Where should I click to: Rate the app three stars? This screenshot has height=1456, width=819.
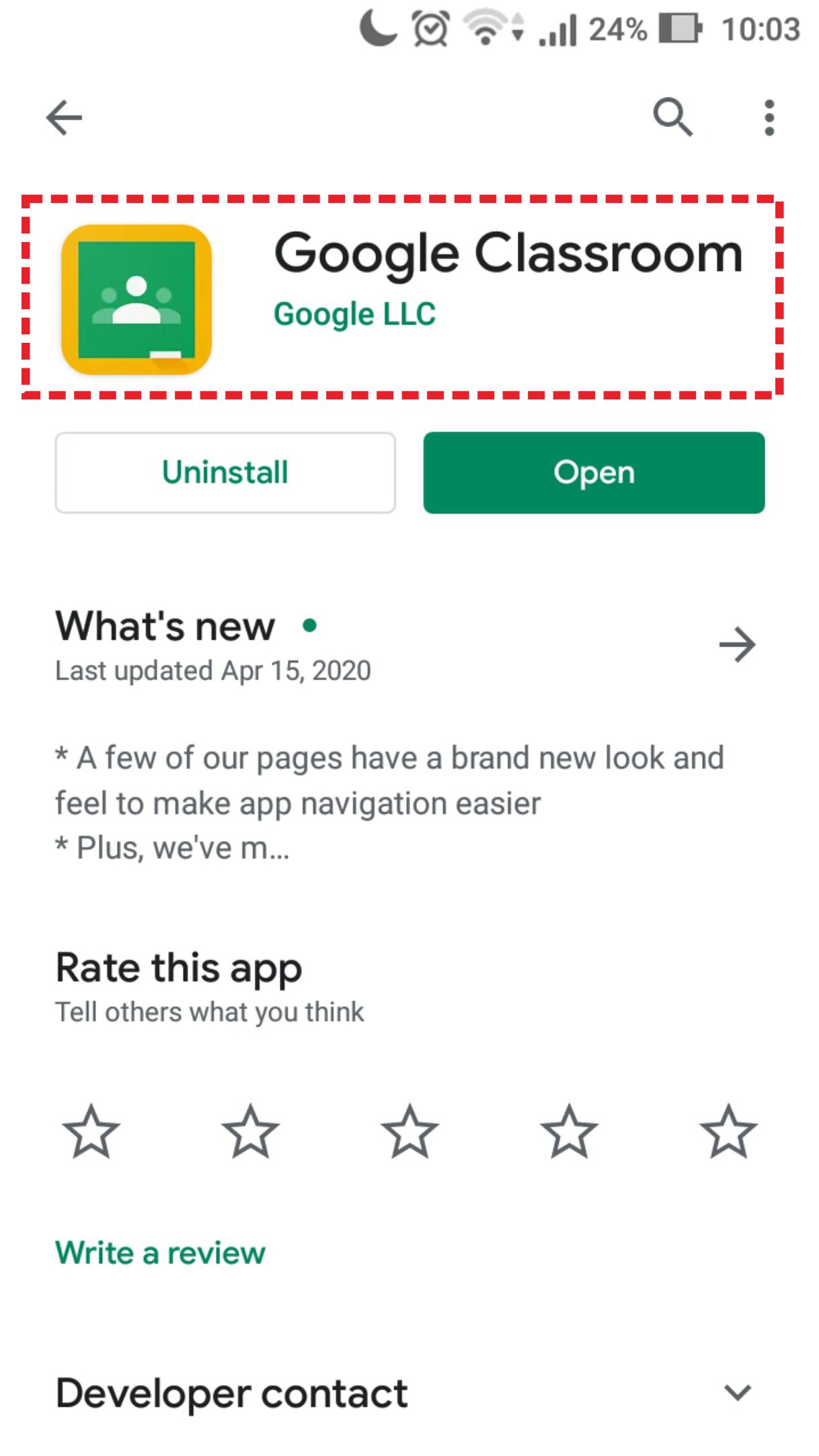coord(409,1131)
